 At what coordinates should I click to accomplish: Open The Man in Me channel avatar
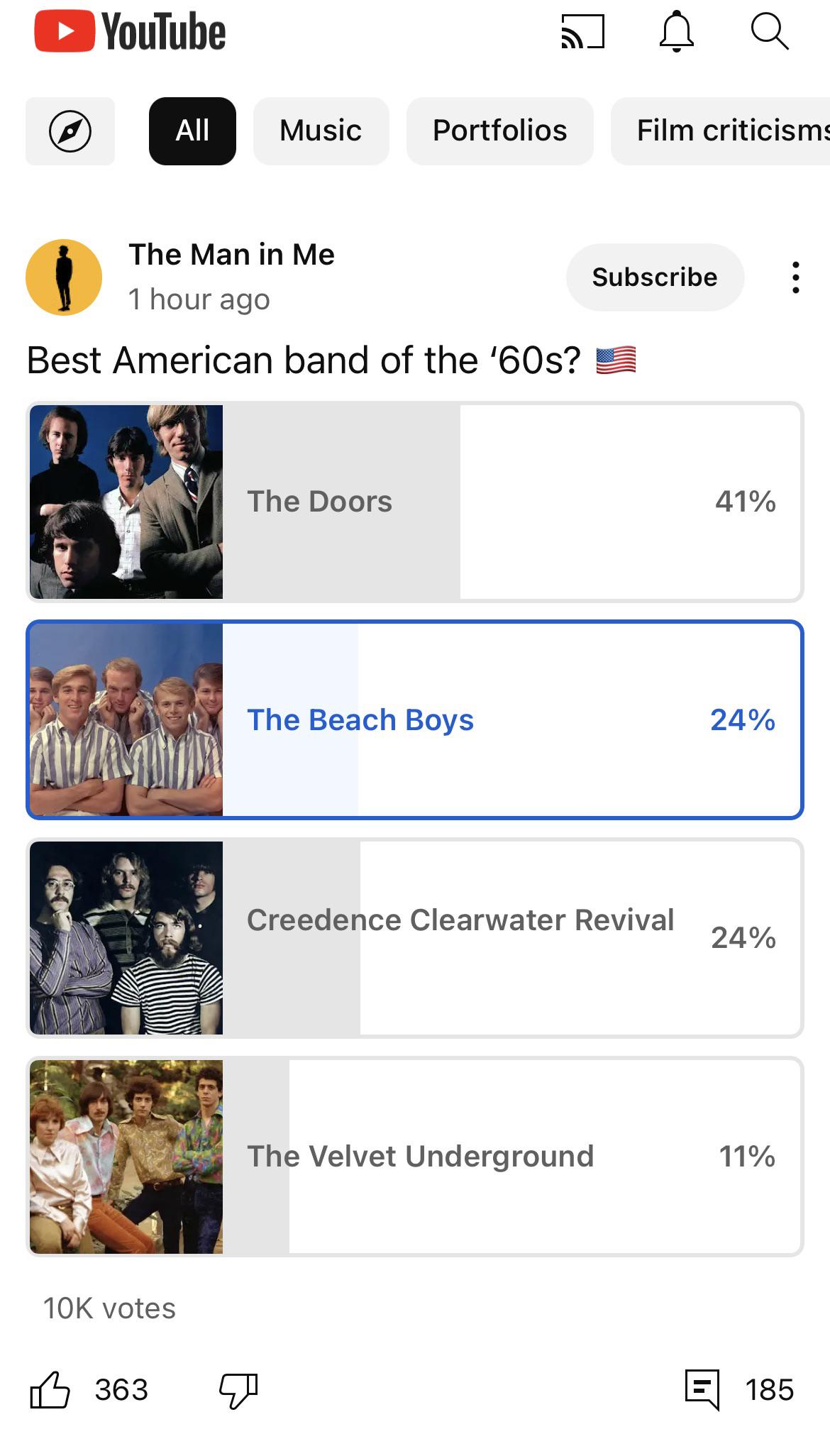click(64, 277)
